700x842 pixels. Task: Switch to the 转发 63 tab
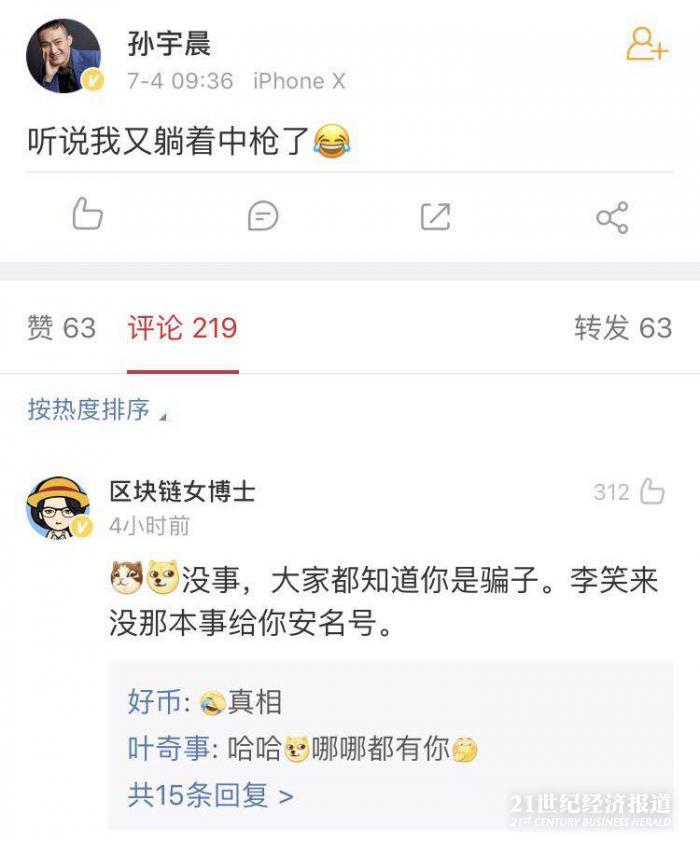622,328
